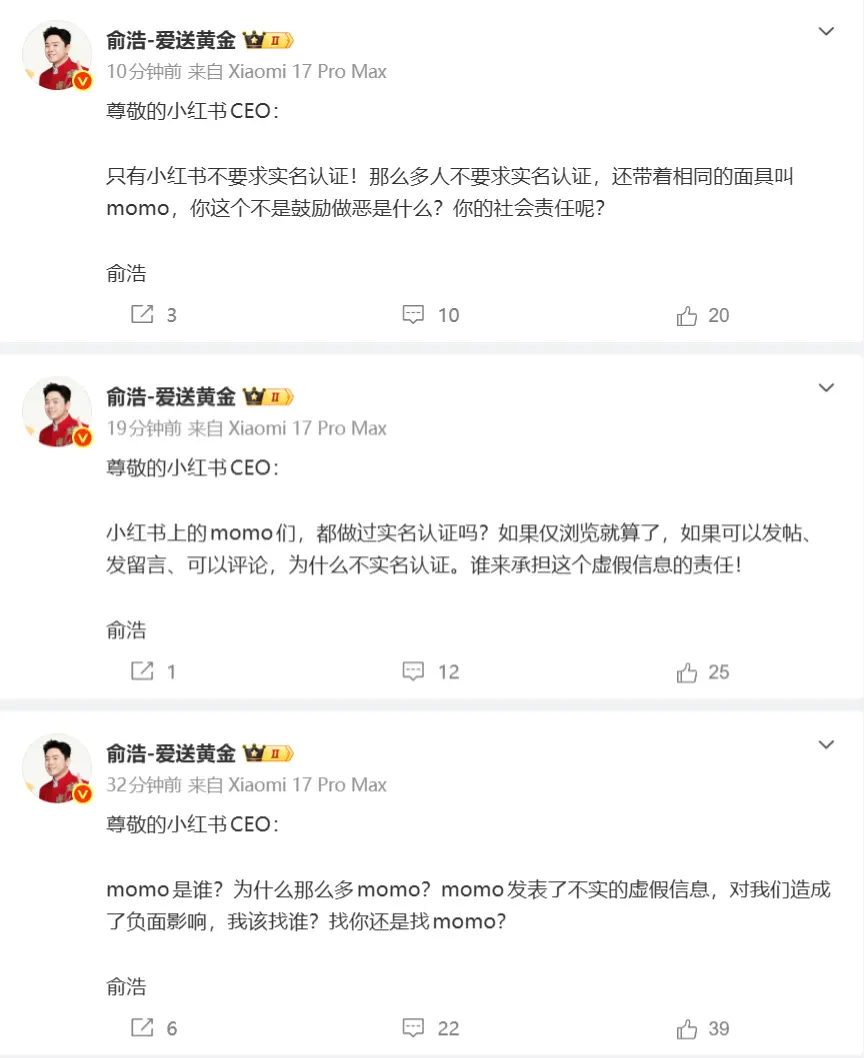Open the dropdown chevron on the 32分钟前 post
The height and width of the screenshot is (1058, 864).
click(x=826, y=745)
